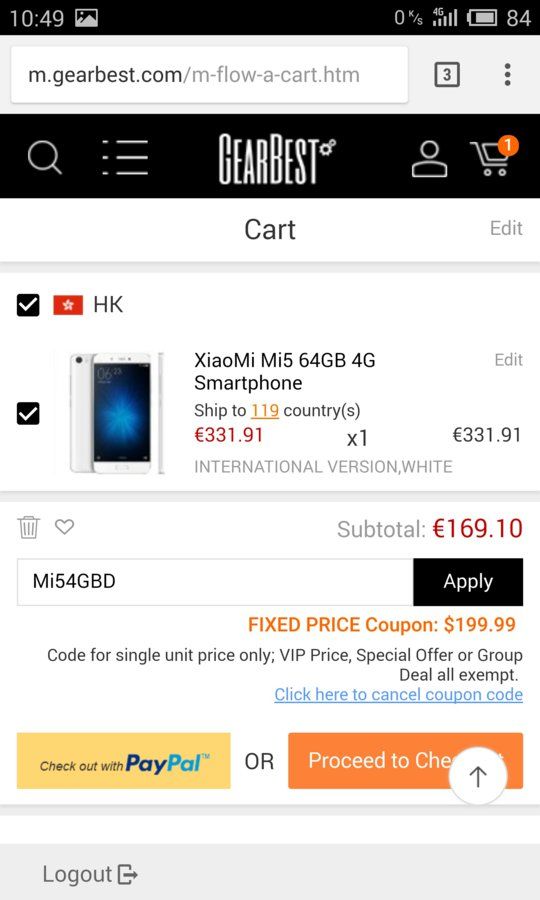This screenshot has width=540, height=900.
Task: Uncheck the HK warehouse checkbox
Action: coord(28,305)
